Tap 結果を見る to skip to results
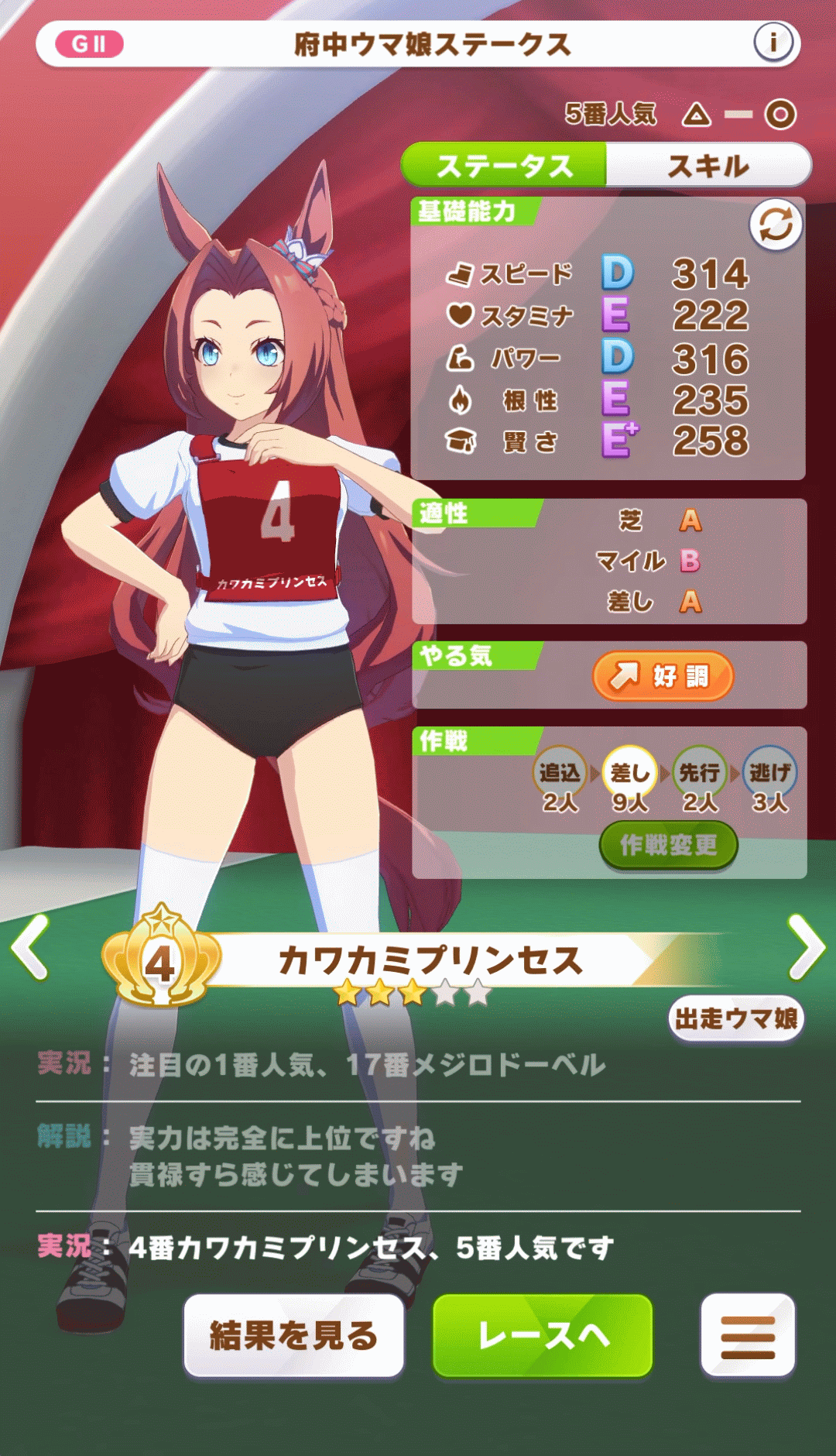This screenshot has width=836, height=1456. click(293, 1336)
